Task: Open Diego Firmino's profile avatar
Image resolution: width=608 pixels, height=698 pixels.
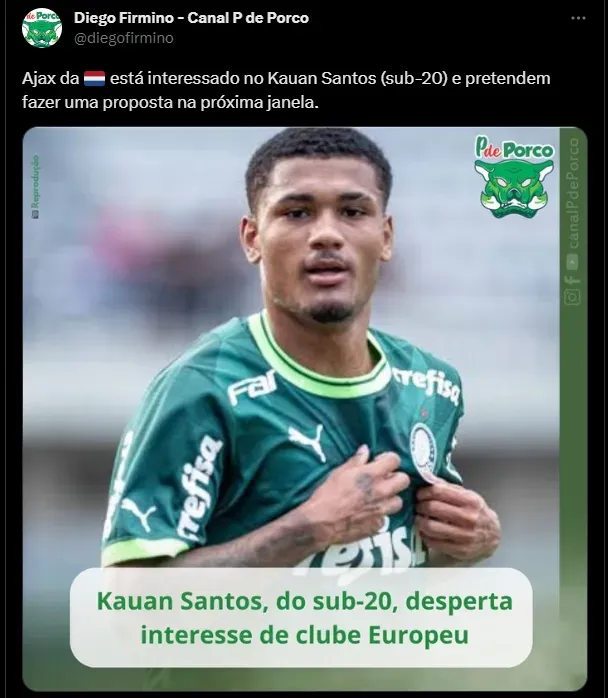Action: click(42, 28)
